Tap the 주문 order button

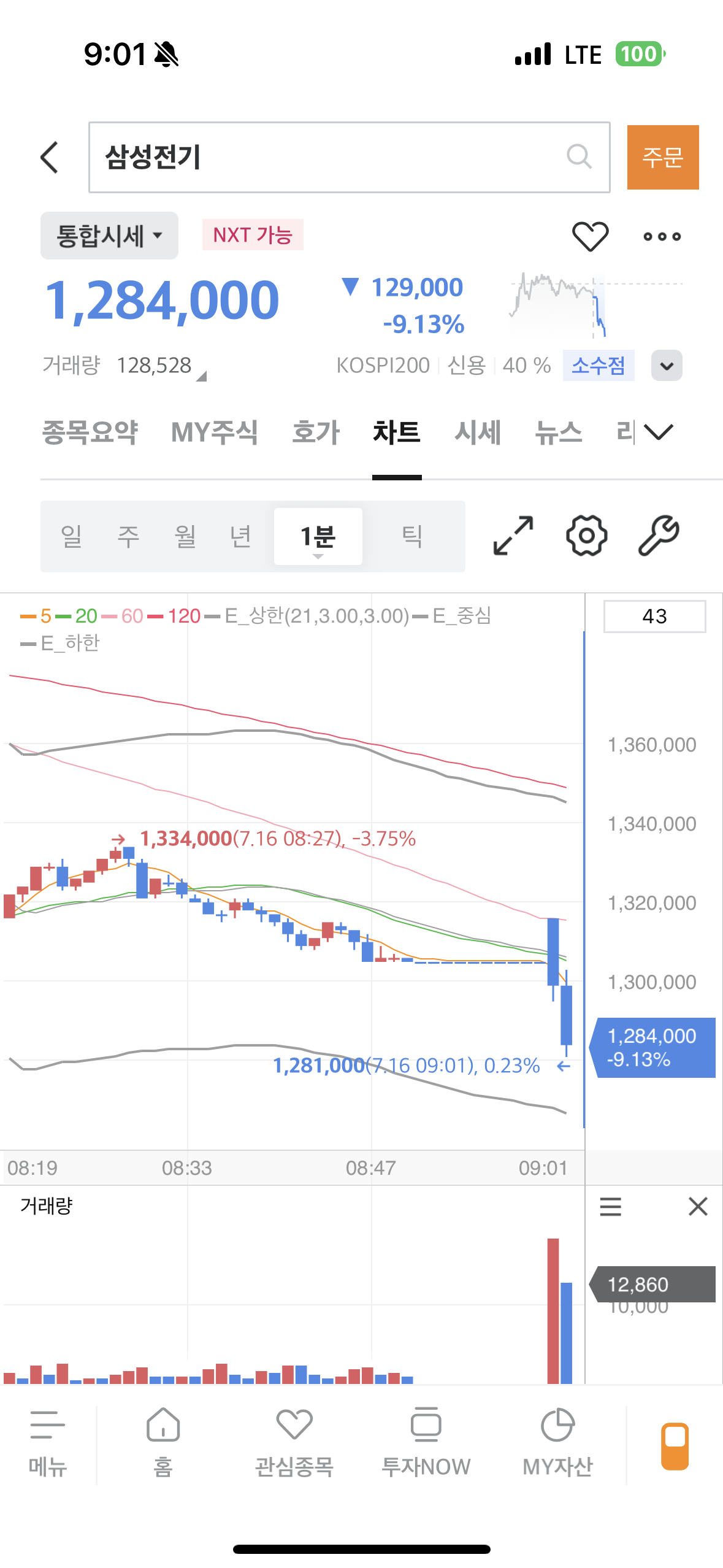tap(663, 158)
